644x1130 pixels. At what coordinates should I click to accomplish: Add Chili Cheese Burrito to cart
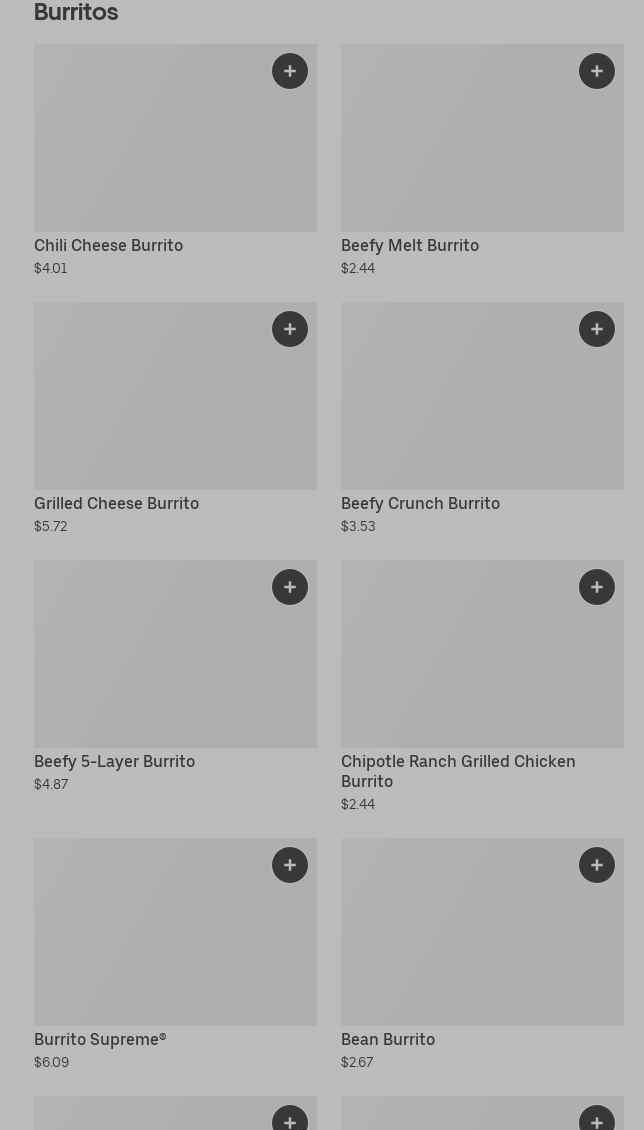(290, 71)
